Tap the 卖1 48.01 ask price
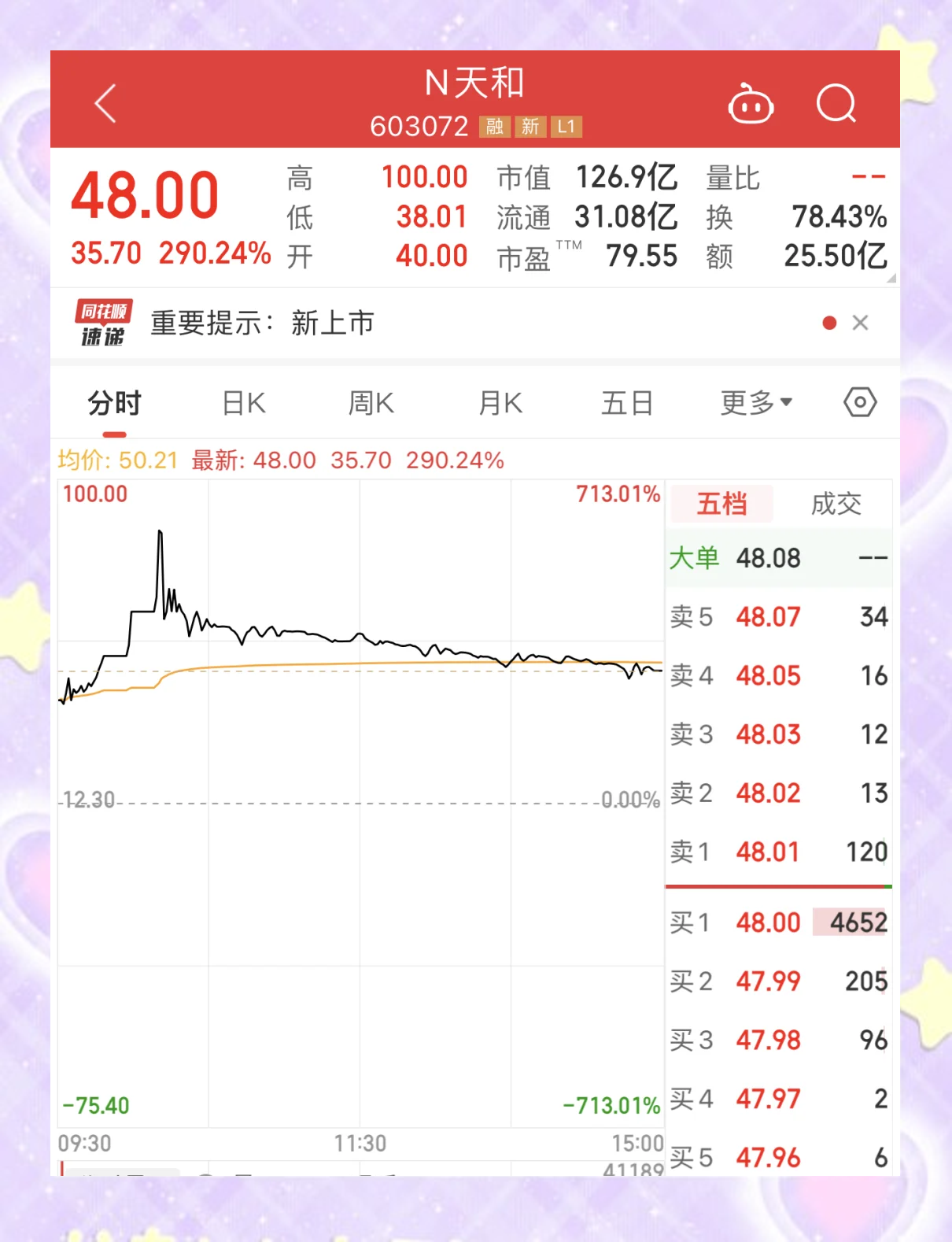This screenshot has width=952, height=1242. pos(767,852)
